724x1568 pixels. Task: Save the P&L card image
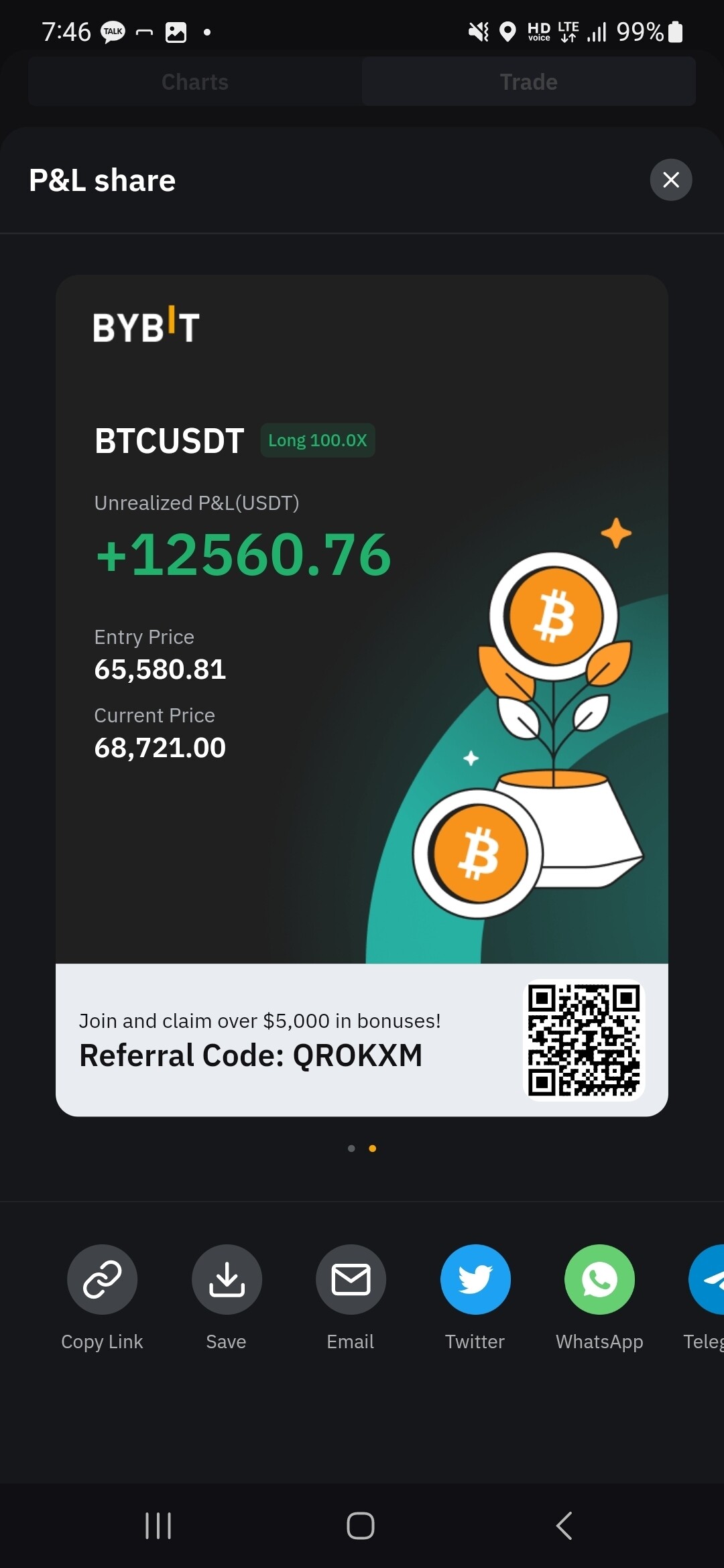(x=227, y=1279)
